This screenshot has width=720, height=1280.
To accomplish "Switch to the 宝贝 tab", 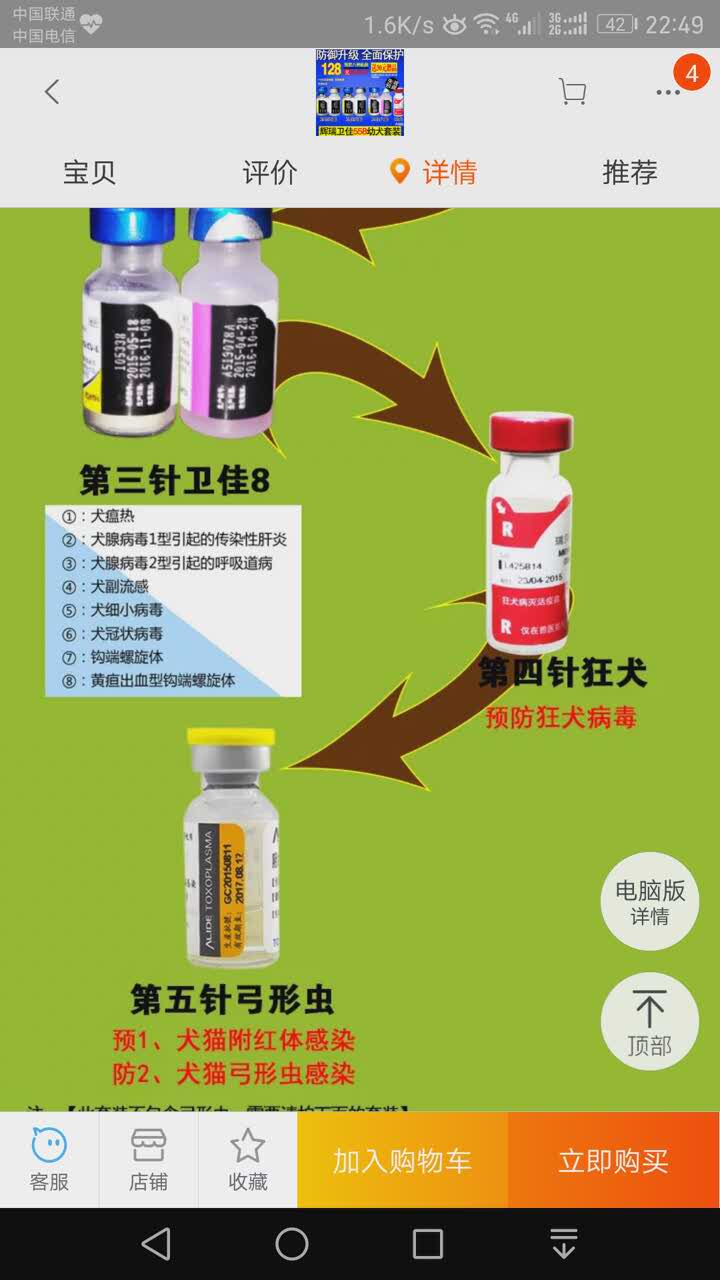I will click(x=90, y=172).
